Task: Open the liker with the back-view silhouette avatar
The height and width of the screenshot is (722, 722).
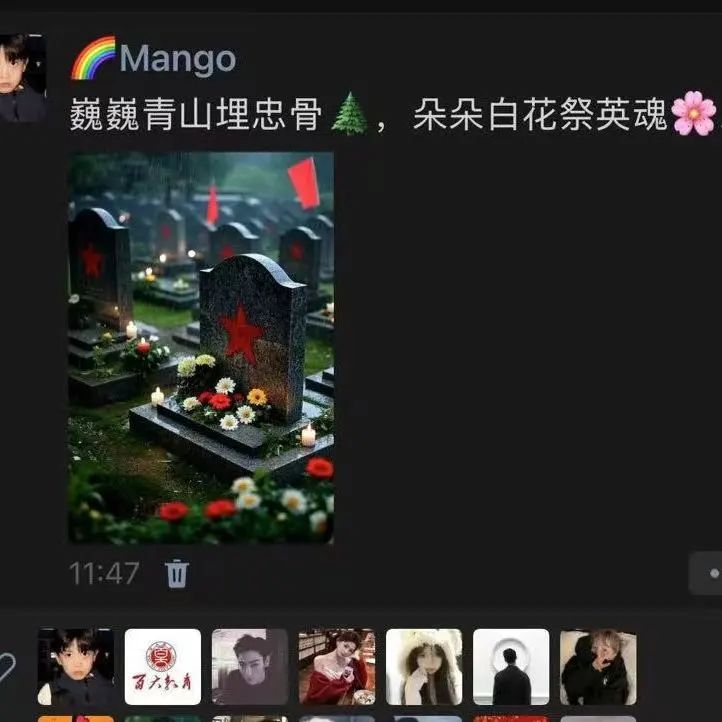Action: 511,667
